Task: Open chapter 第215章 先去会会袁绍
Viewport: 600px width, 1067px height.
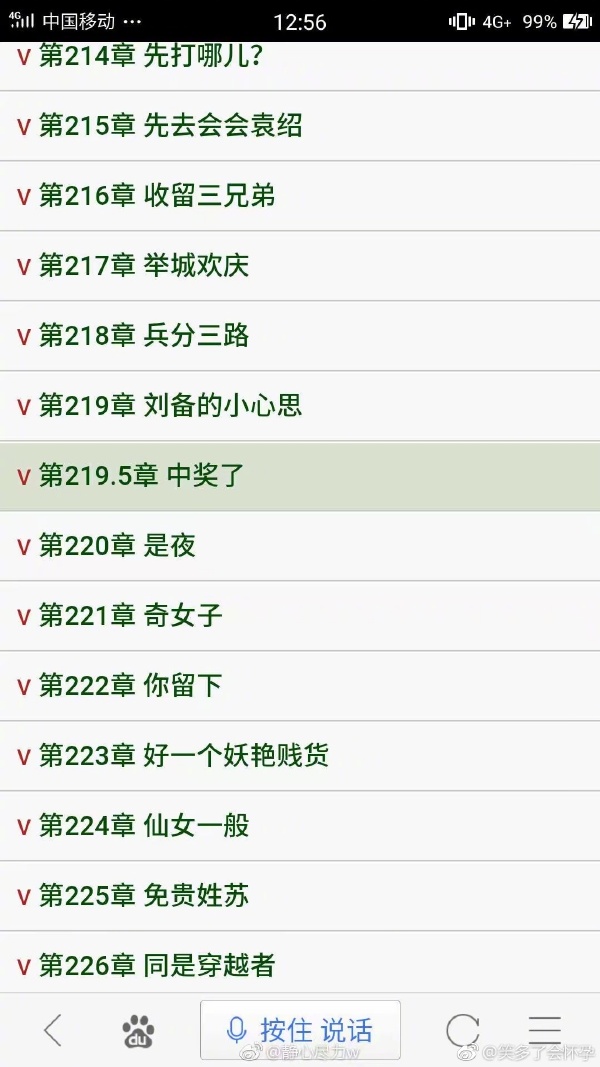Action: [170, 126]
